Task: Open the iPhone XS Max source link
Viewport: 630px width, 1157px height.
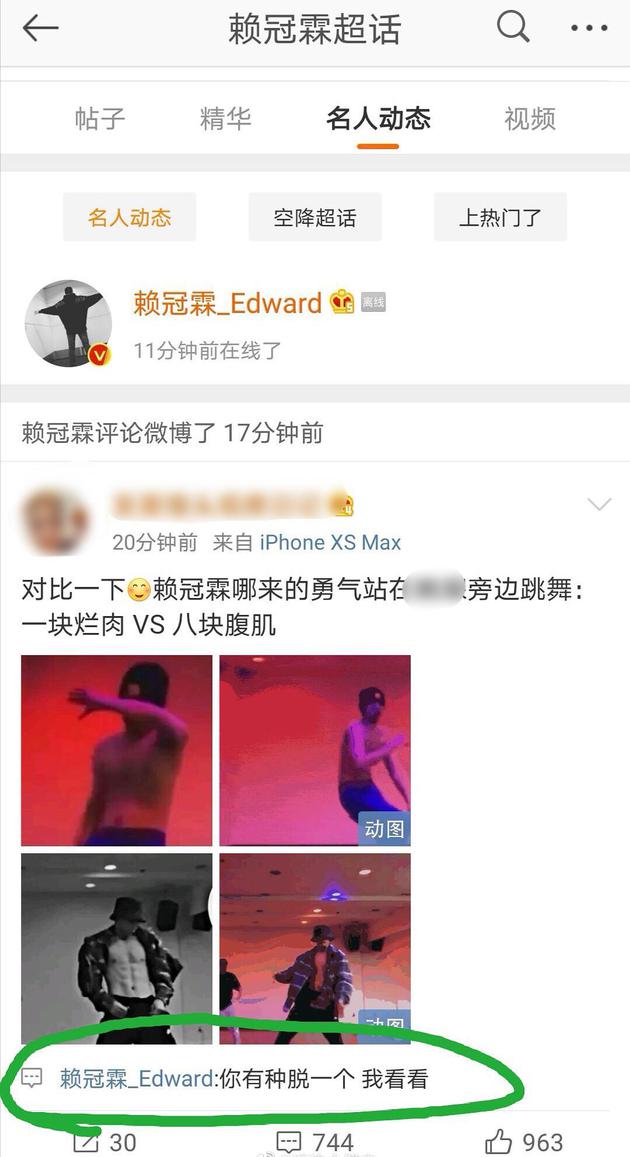Action: click(330, 543)
